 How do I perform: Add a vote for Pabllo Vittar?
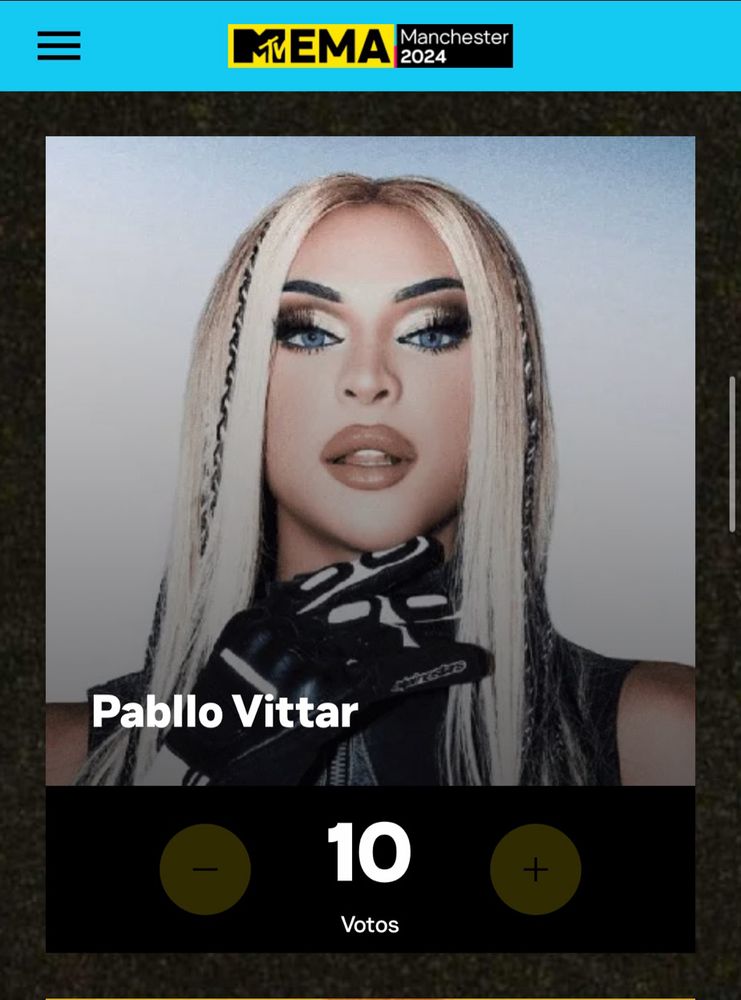pyautogui.click(x=536, y=869)
